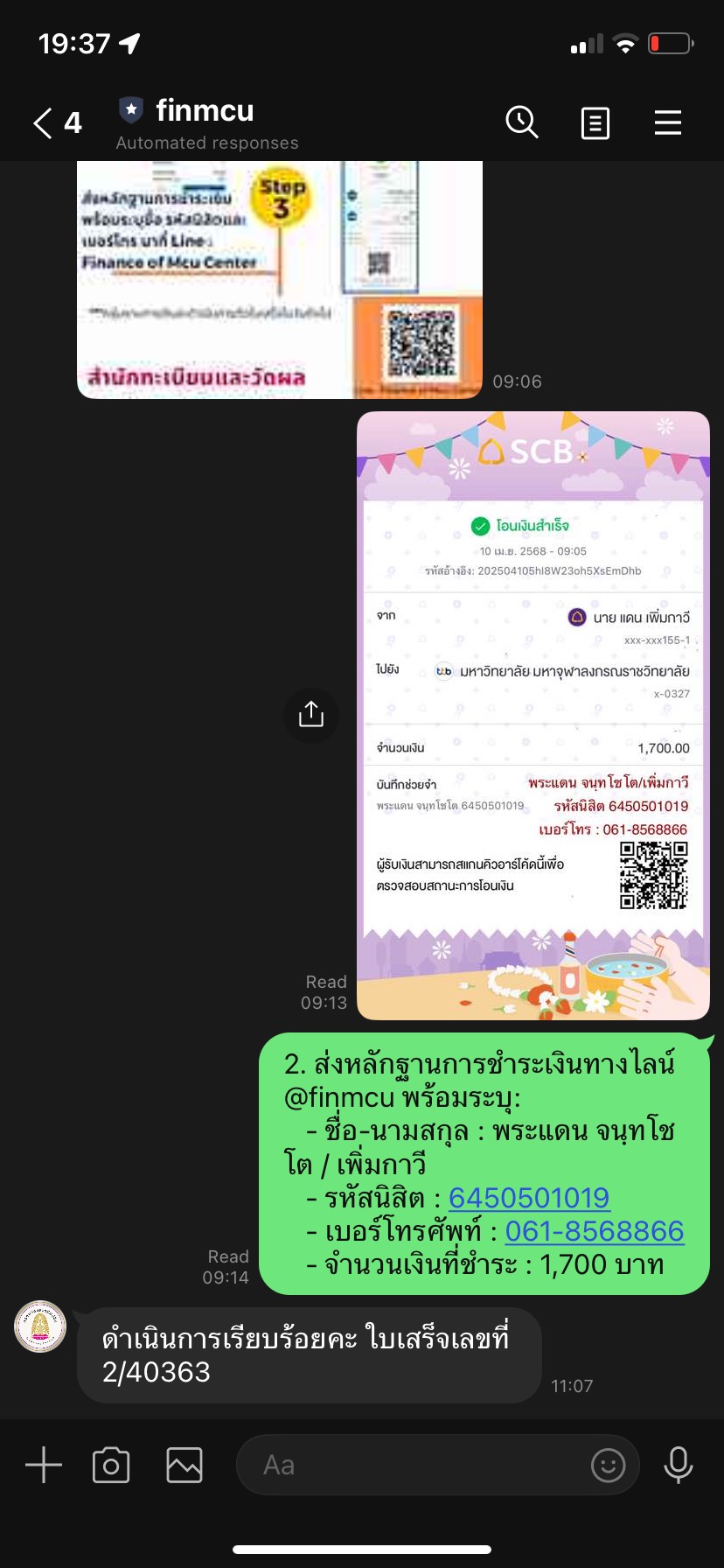Search within the finmcu chat
The image size is (724, 1568).
click(x=522, y=122)
